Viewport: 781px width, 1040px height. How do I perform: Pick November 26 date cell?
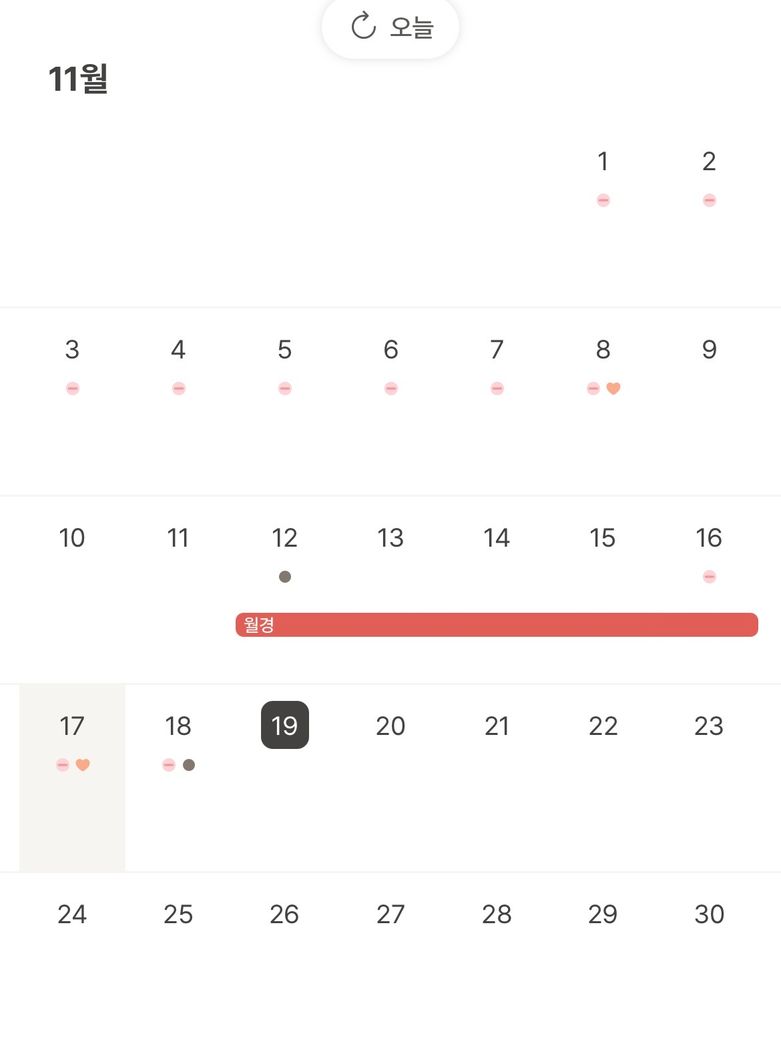point(284,915)
